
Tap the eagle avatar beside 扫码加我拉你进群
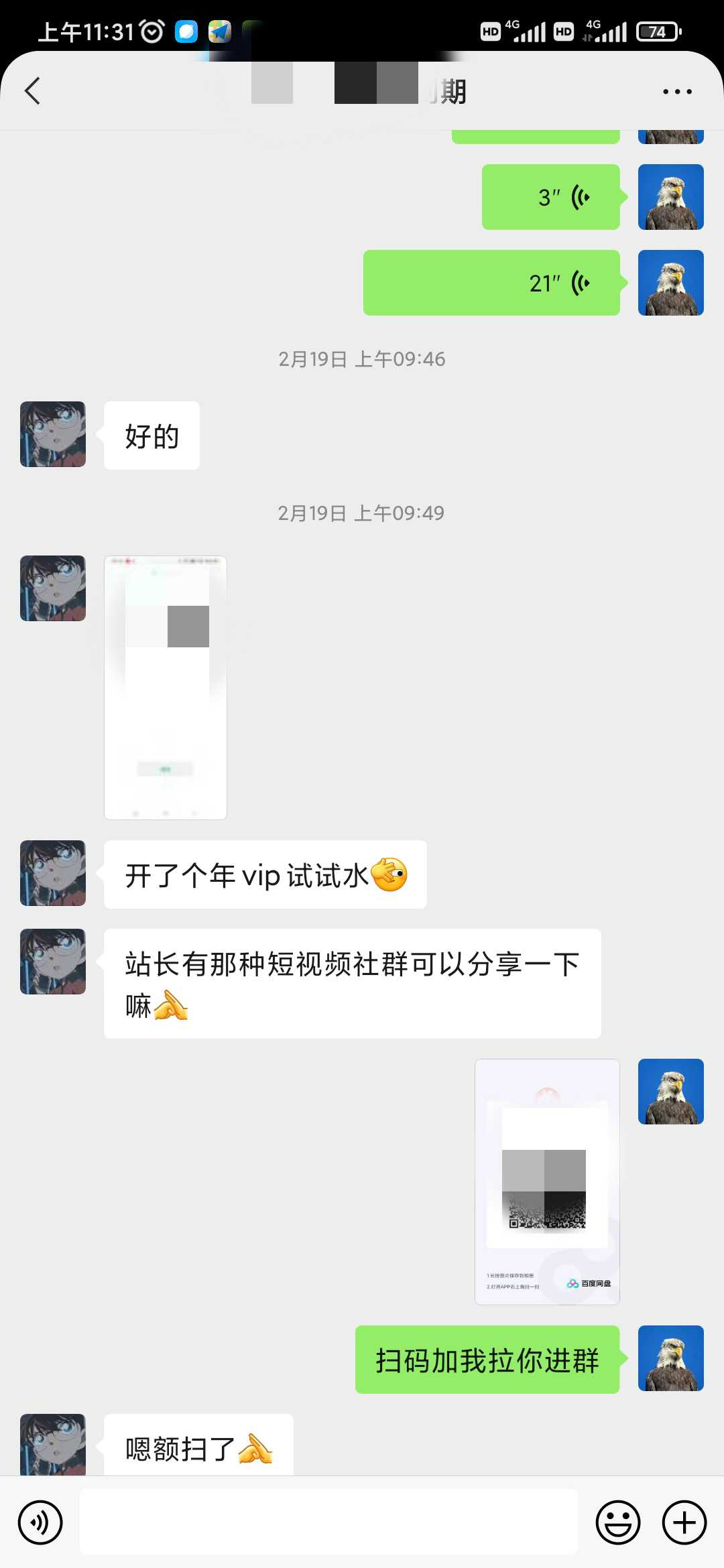(671, 1358)
